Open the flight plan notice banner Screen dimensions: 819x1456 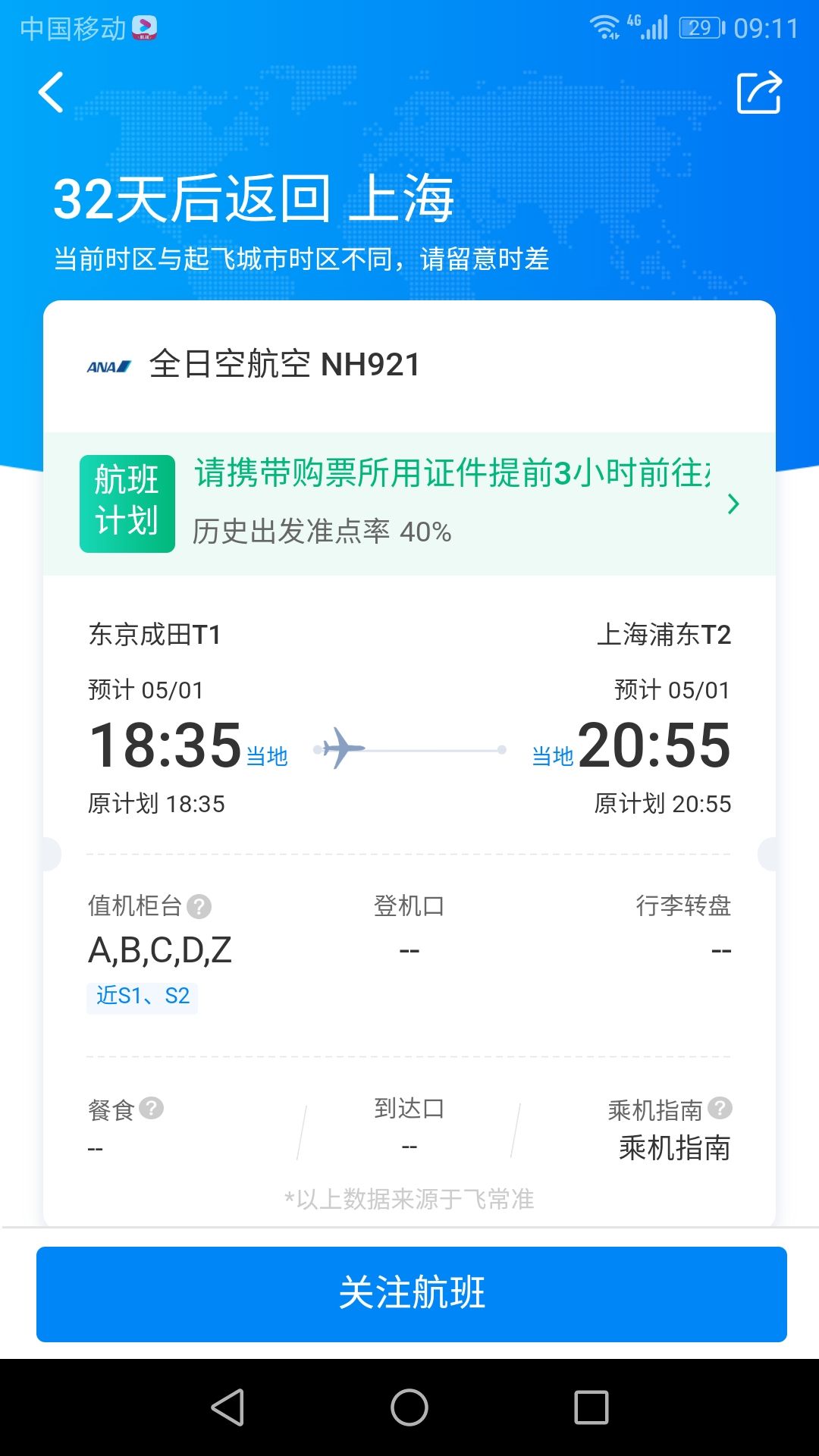pos(409,504)
